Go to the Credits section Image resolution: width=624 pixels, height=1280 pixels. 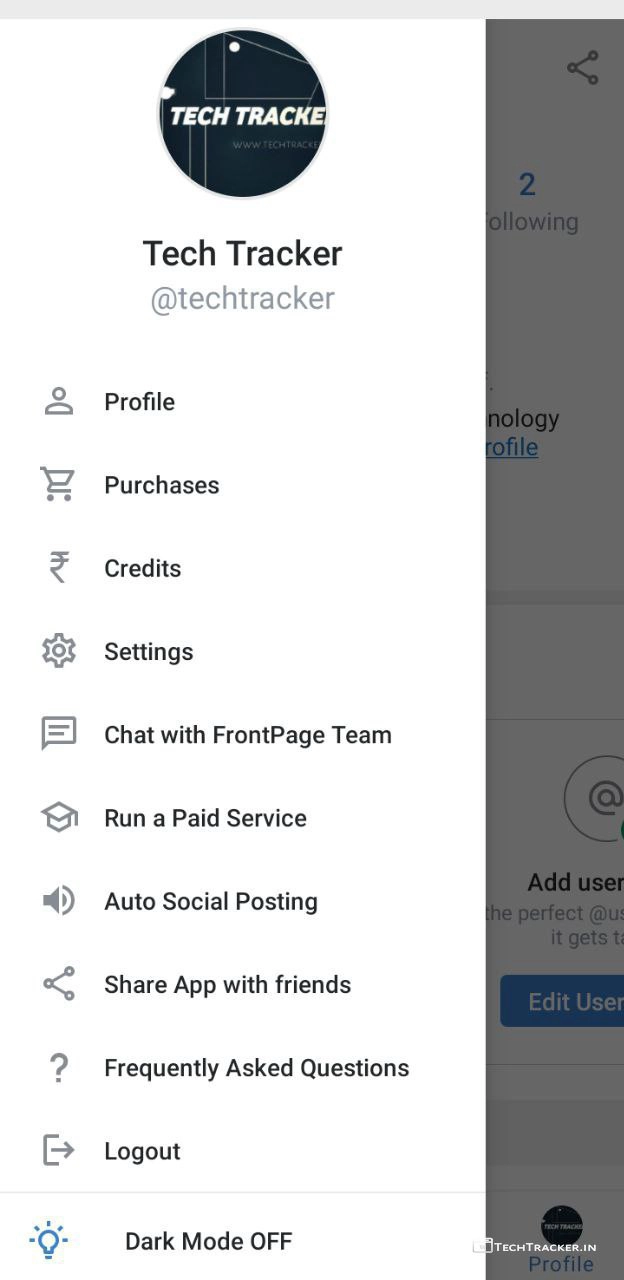(142, 568)
